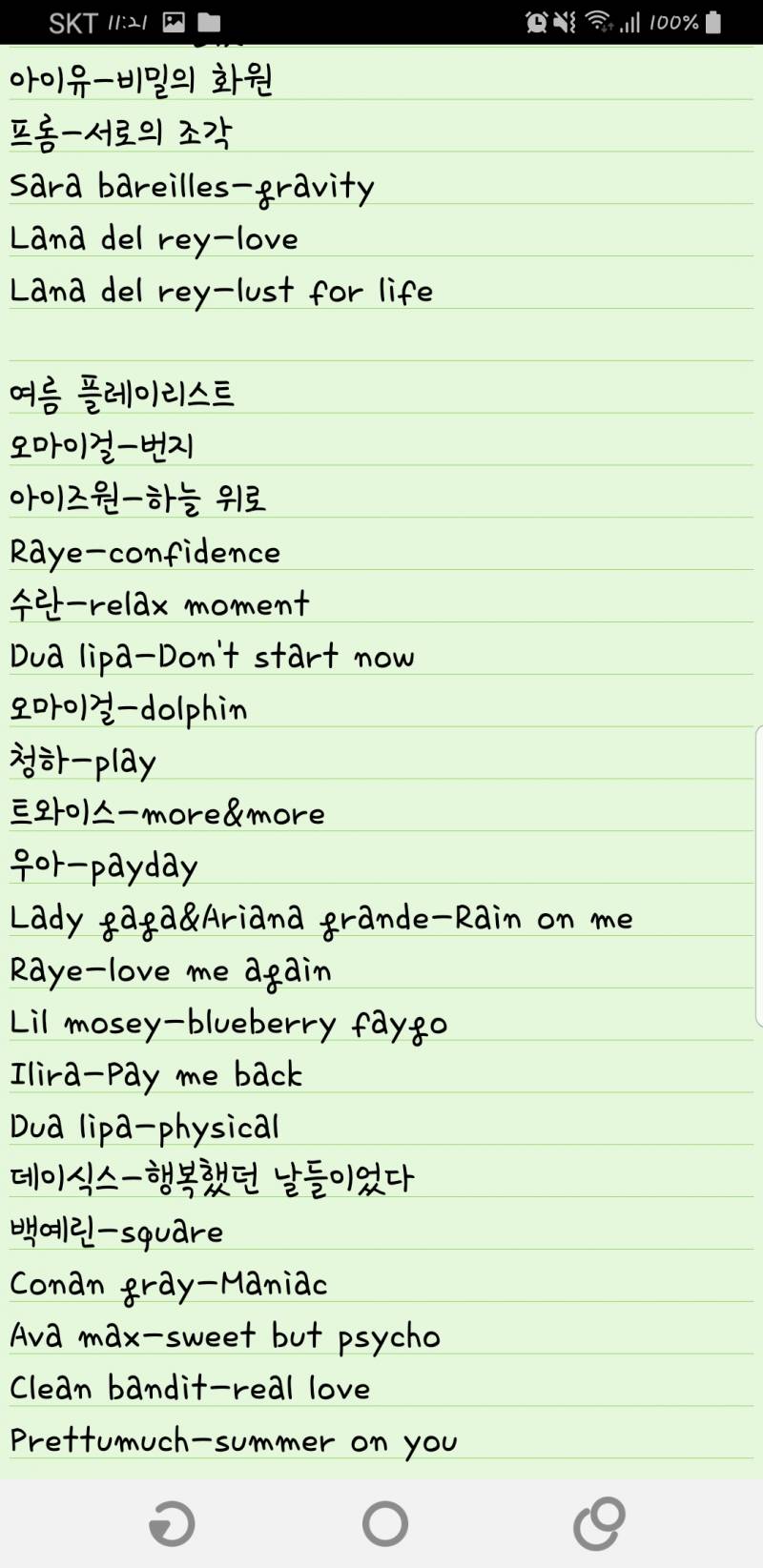Go back with the circular arrow button
The width and height of the screenshot is (763, 1568).
pyautogui.click(x=173, y=1522)
